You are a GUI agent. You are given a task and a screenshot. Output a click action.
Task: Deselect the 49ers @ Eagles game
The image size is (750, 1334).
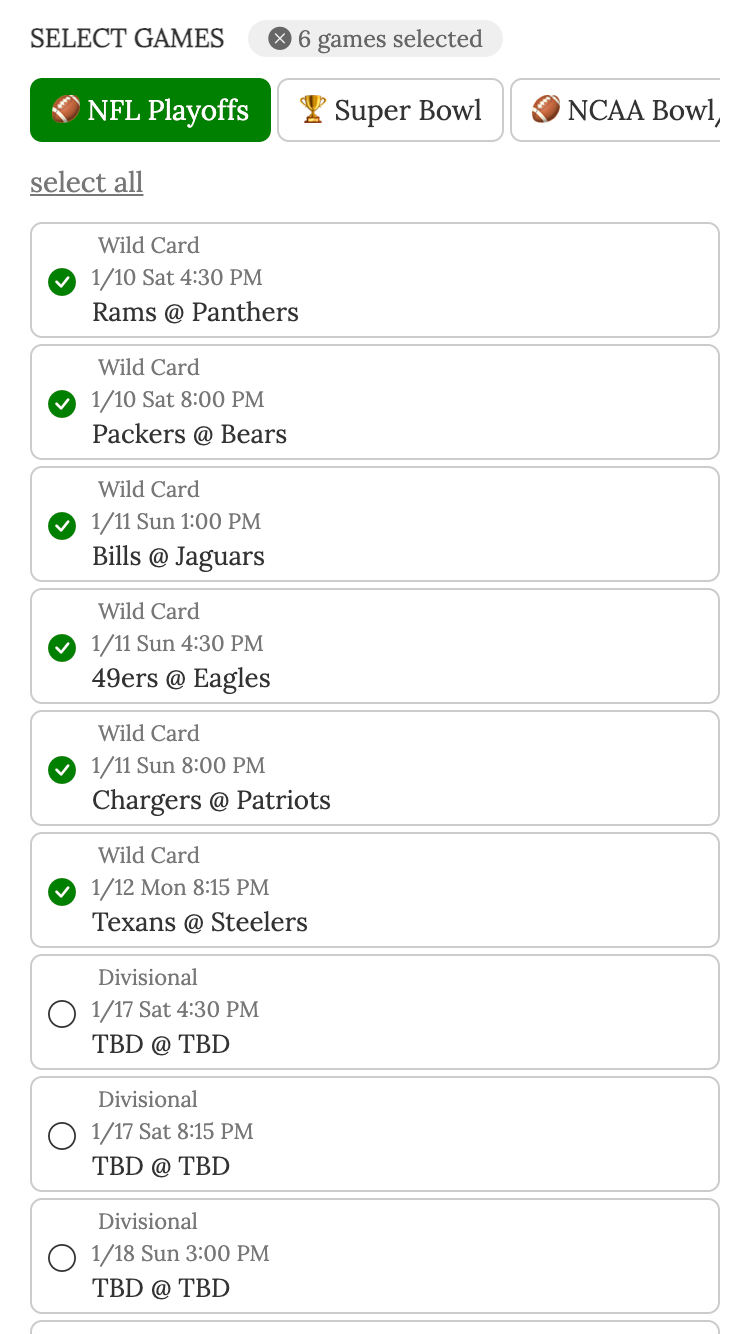[62, 648]
